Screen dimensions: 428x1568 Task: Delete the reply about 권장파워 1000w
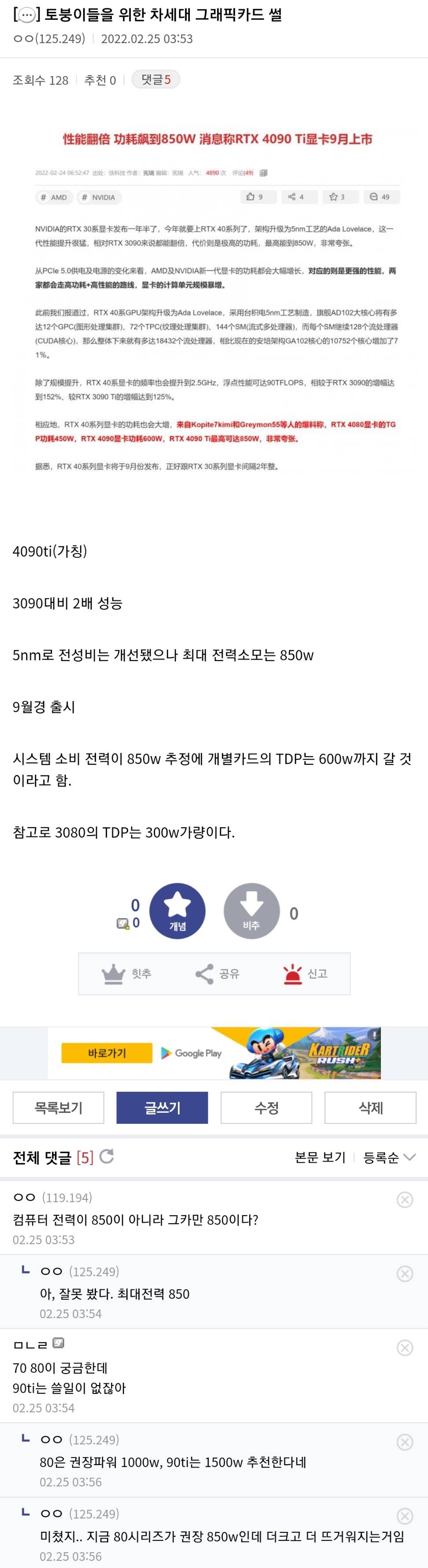pos(405,1442)
